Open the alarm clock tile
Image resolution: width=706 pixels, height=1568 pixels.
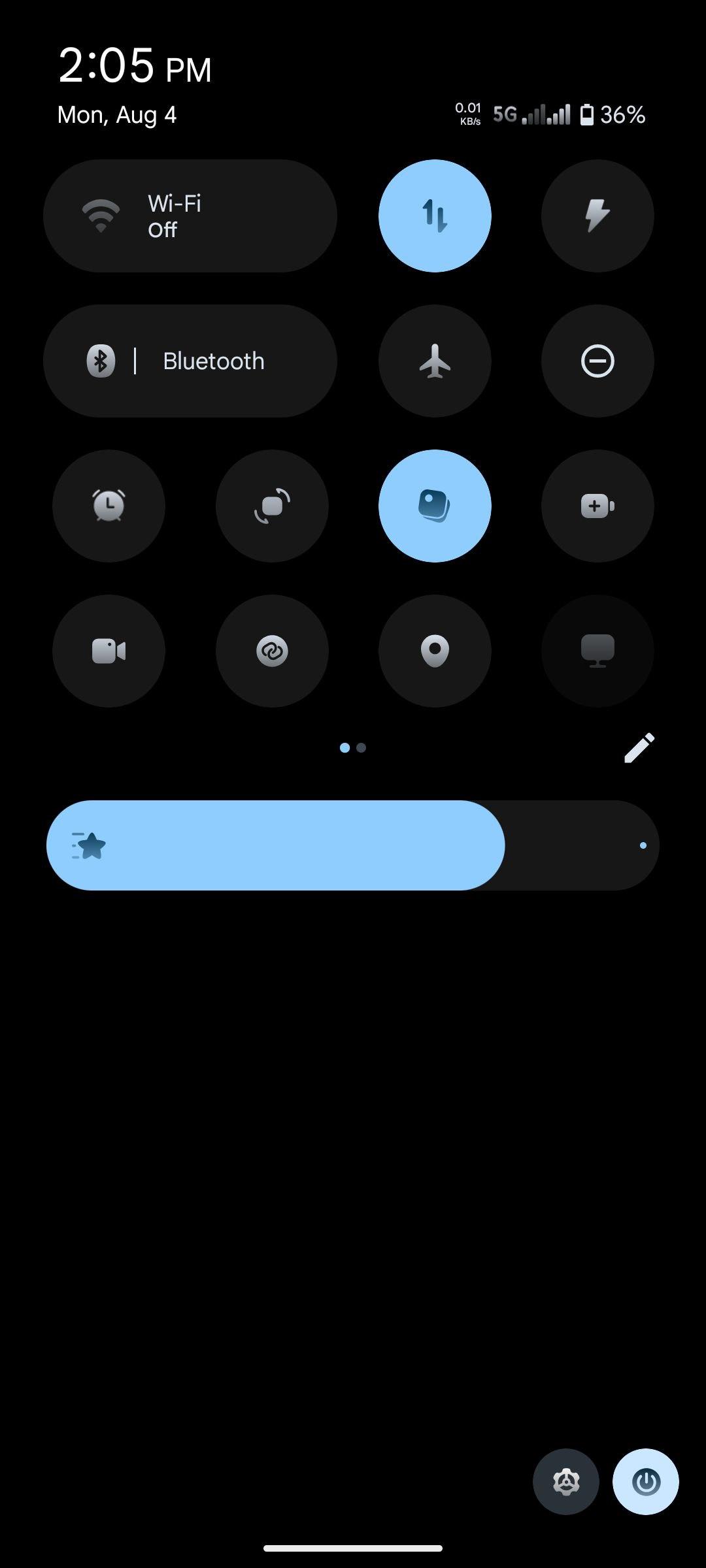tap(109, 506)
